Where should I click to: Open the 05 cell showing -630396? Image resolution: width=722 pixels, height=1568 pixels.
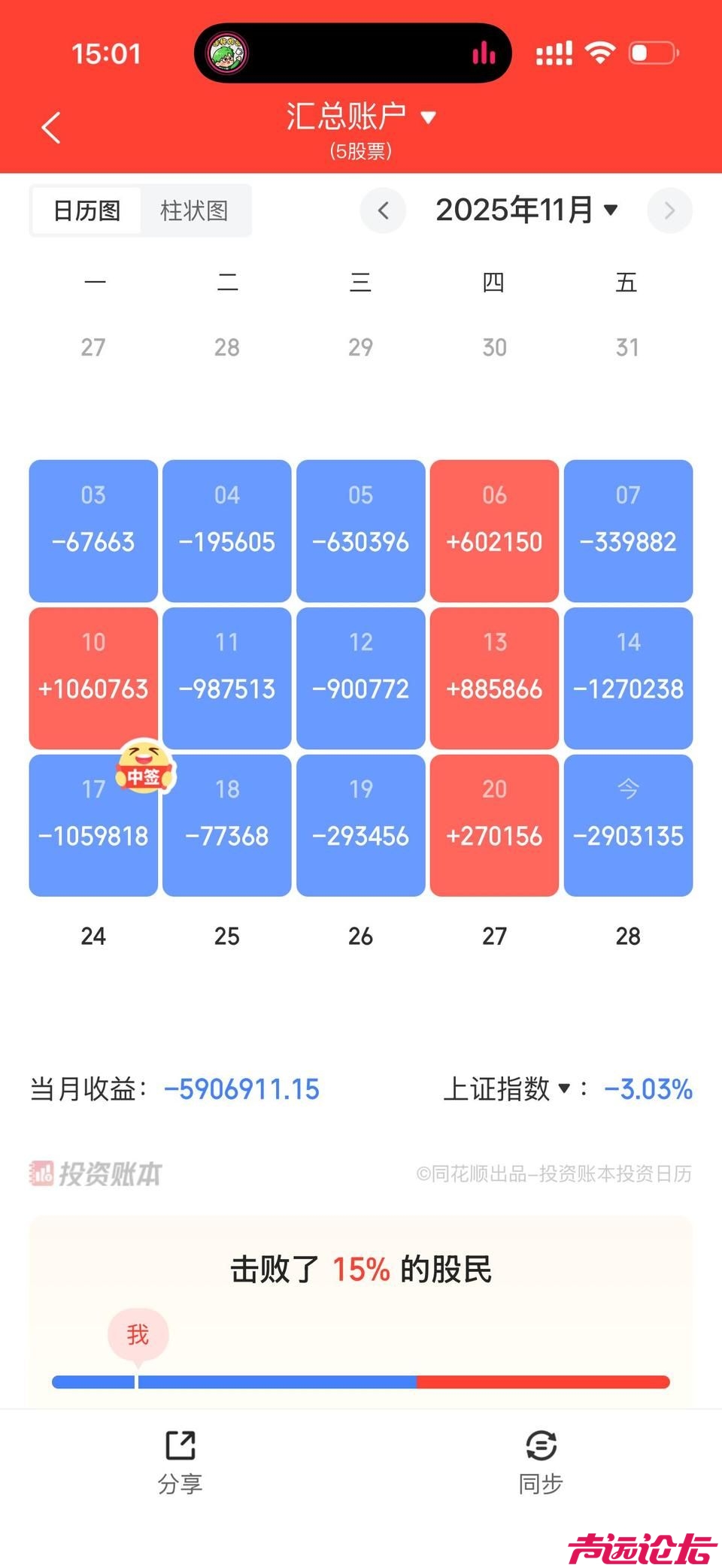click(361, 530)
